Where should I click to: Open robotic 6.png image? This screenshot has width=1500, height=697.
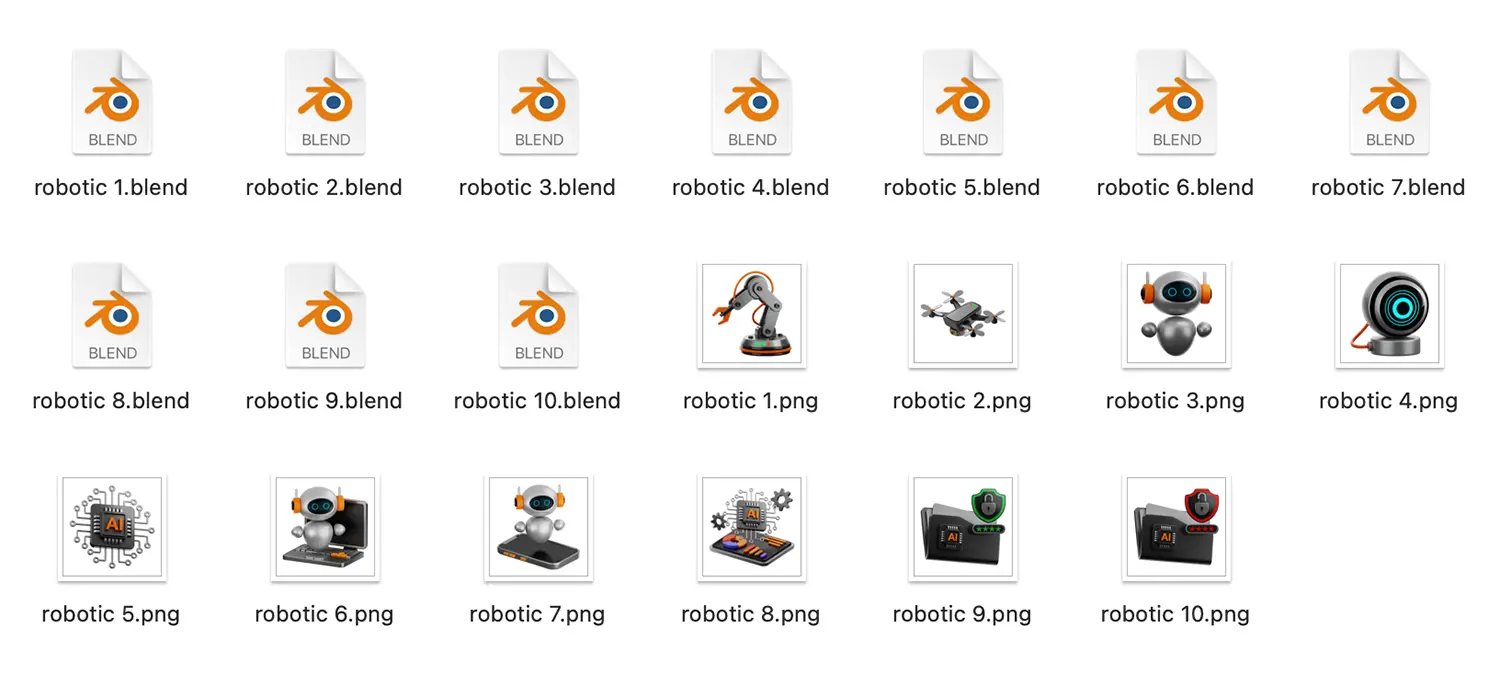click(325, 527)
